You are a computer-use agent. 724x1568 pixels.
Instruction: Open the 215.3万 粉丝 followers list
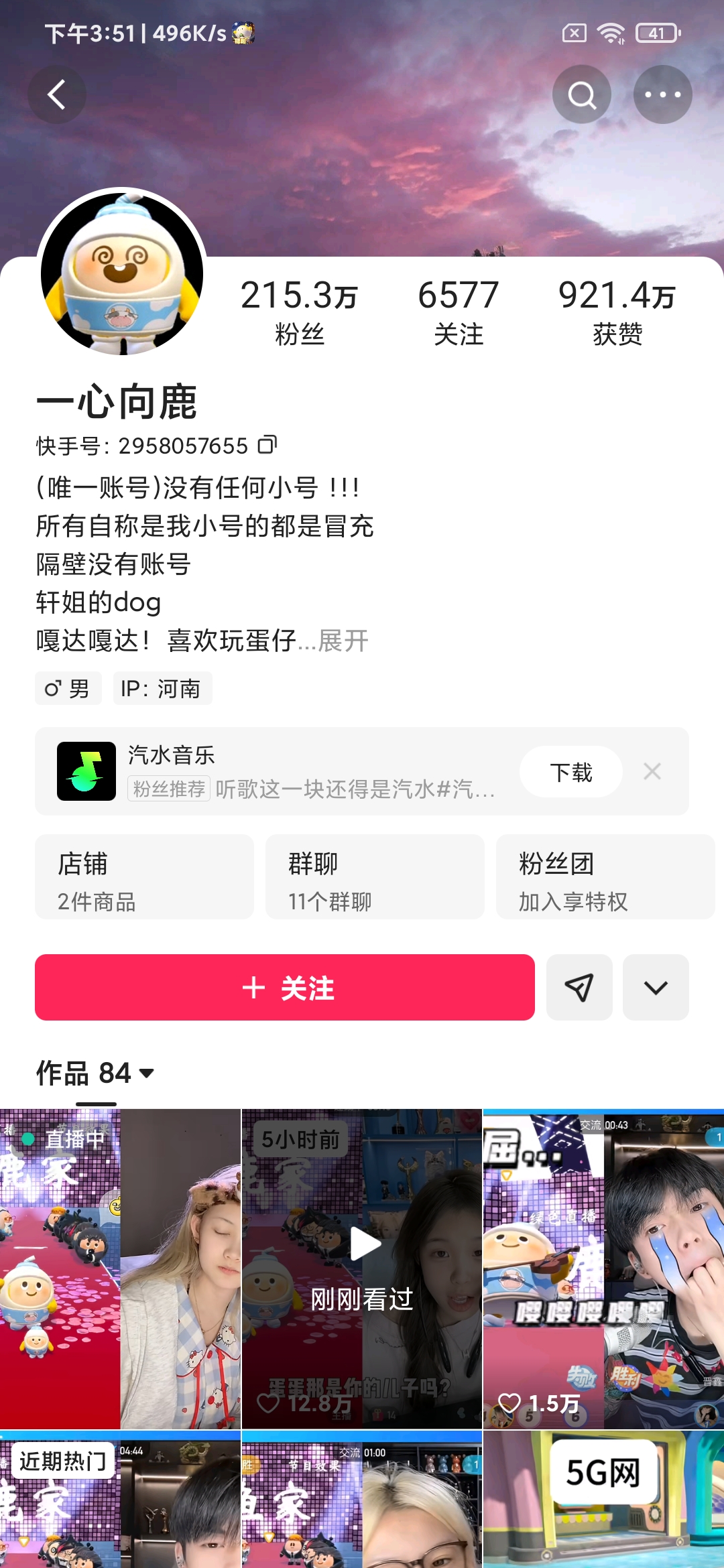click(x=299, y=312)
